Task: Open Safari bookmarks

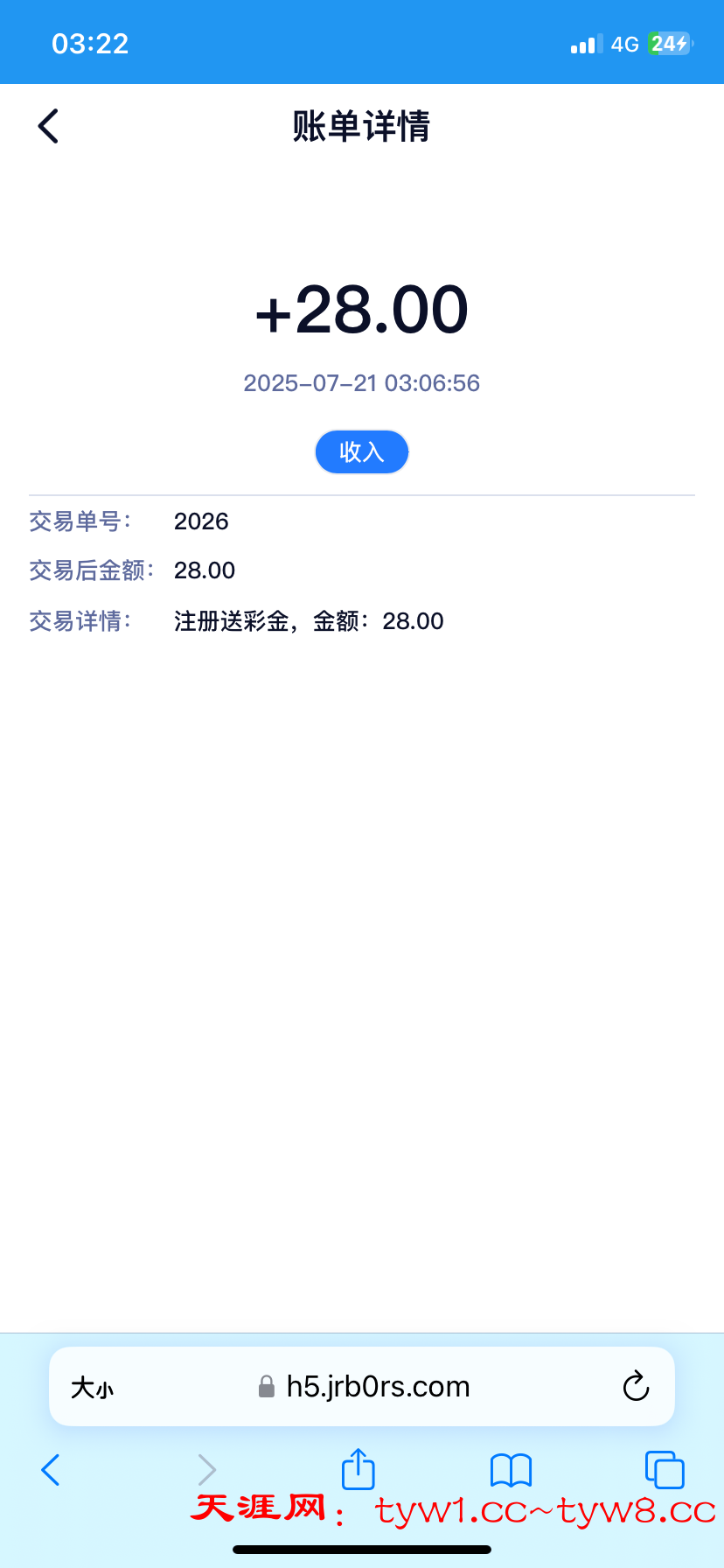Action: (511, 1470)
